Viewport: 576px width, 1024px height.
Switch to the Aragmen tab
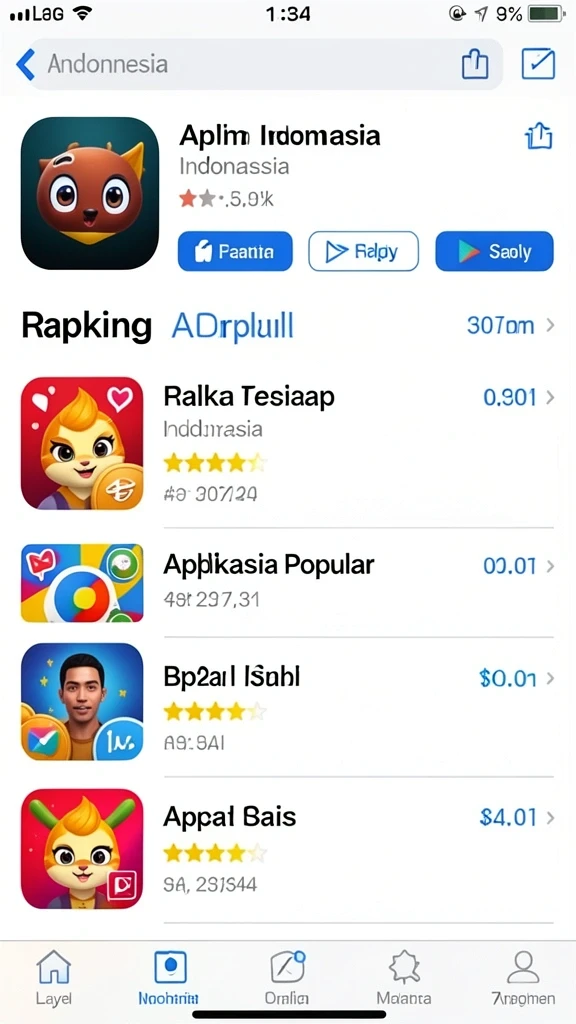523,978
